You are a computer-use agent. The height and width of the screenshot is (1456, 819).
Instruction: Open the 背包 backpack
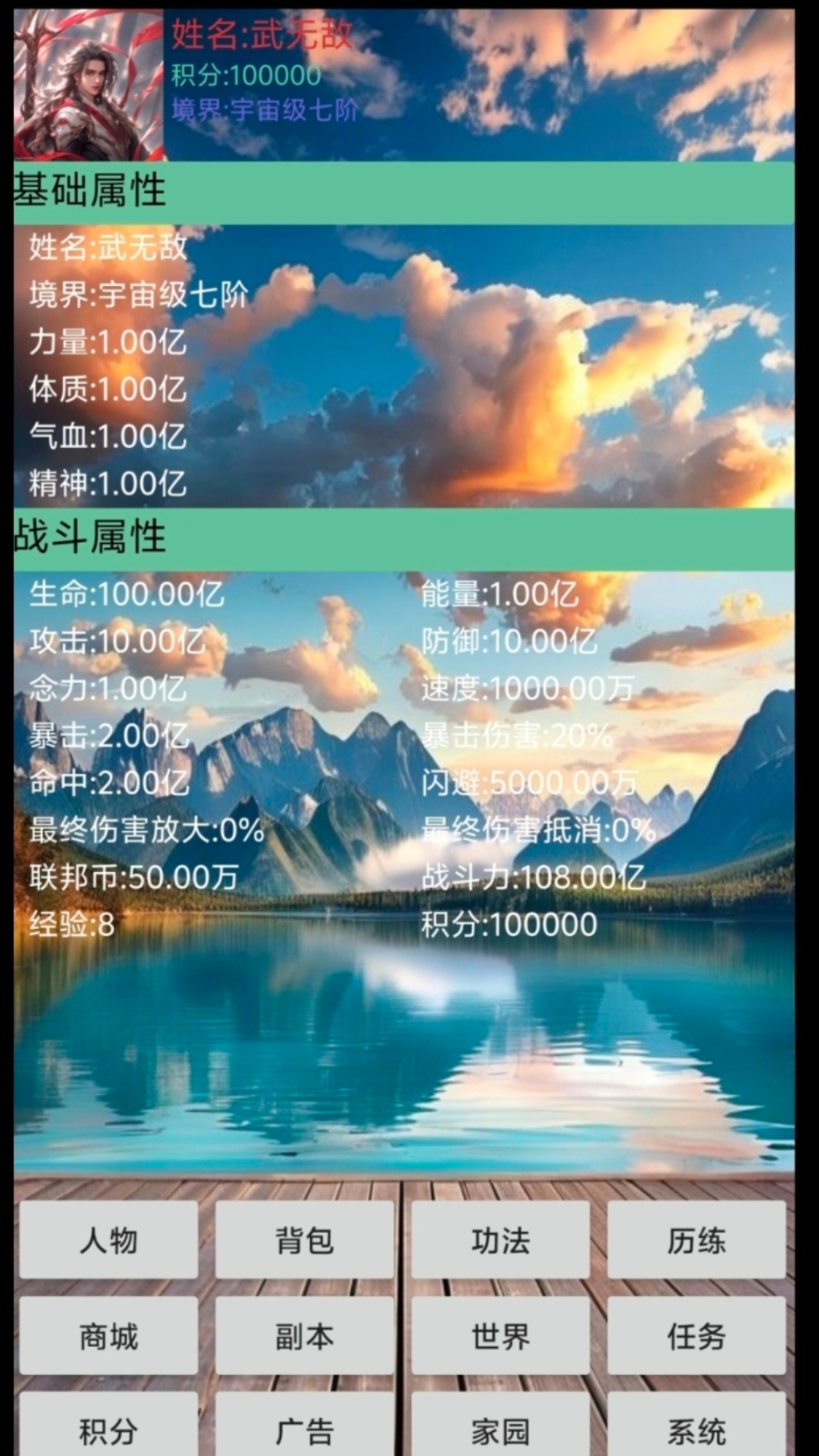(303, 1242)
